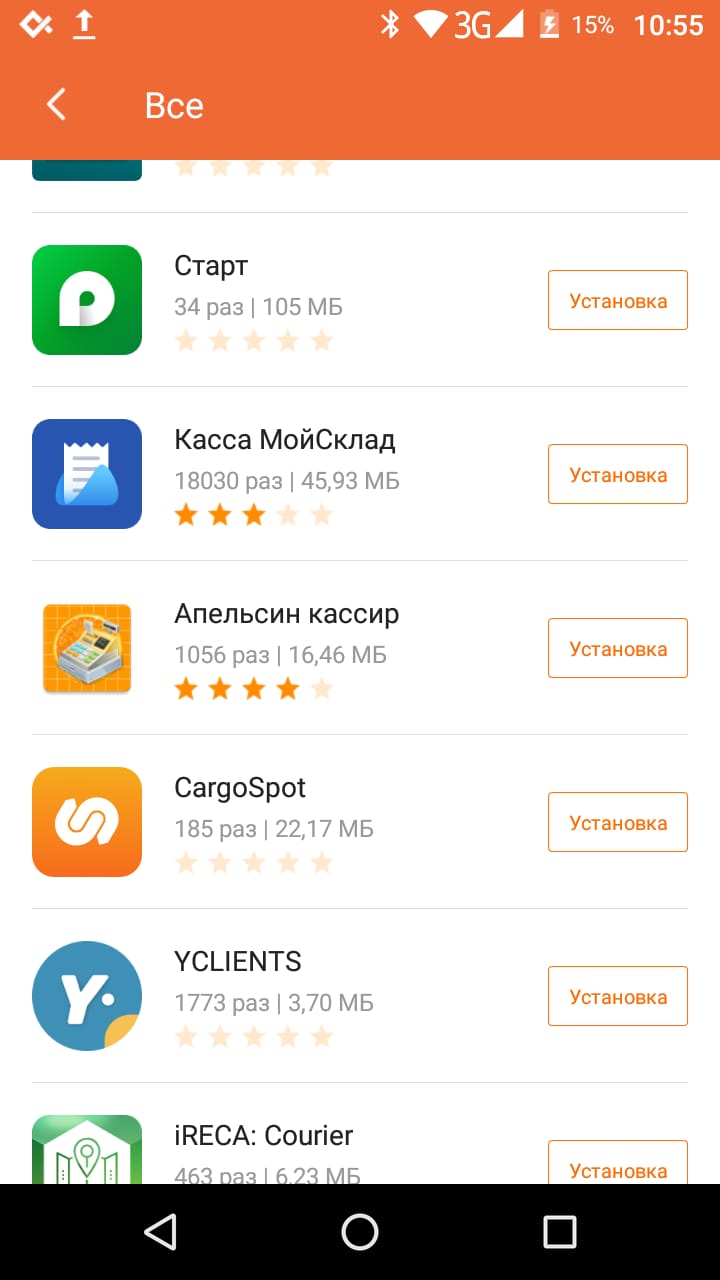Screen dimensions: 720x1280
Task: Tap the YCLIENTS app icon
Action: coord(86,996)
